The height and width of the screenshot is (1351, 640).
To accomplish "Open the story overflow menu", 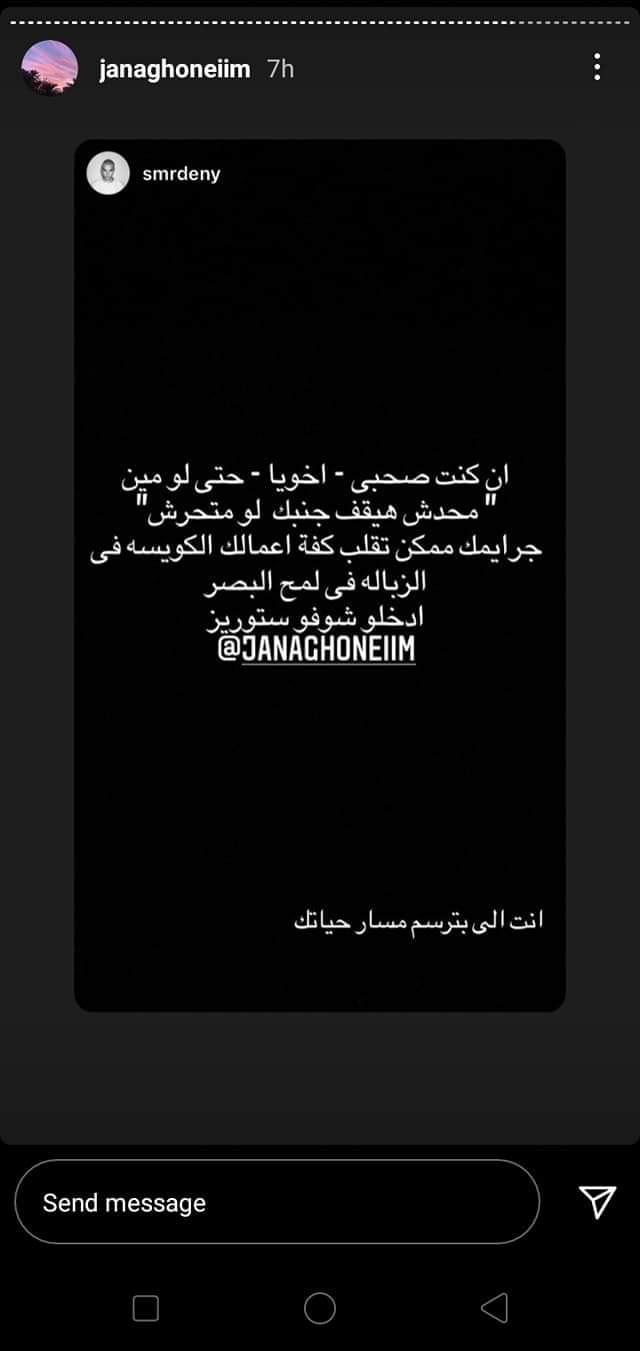I will coord(597,68).
